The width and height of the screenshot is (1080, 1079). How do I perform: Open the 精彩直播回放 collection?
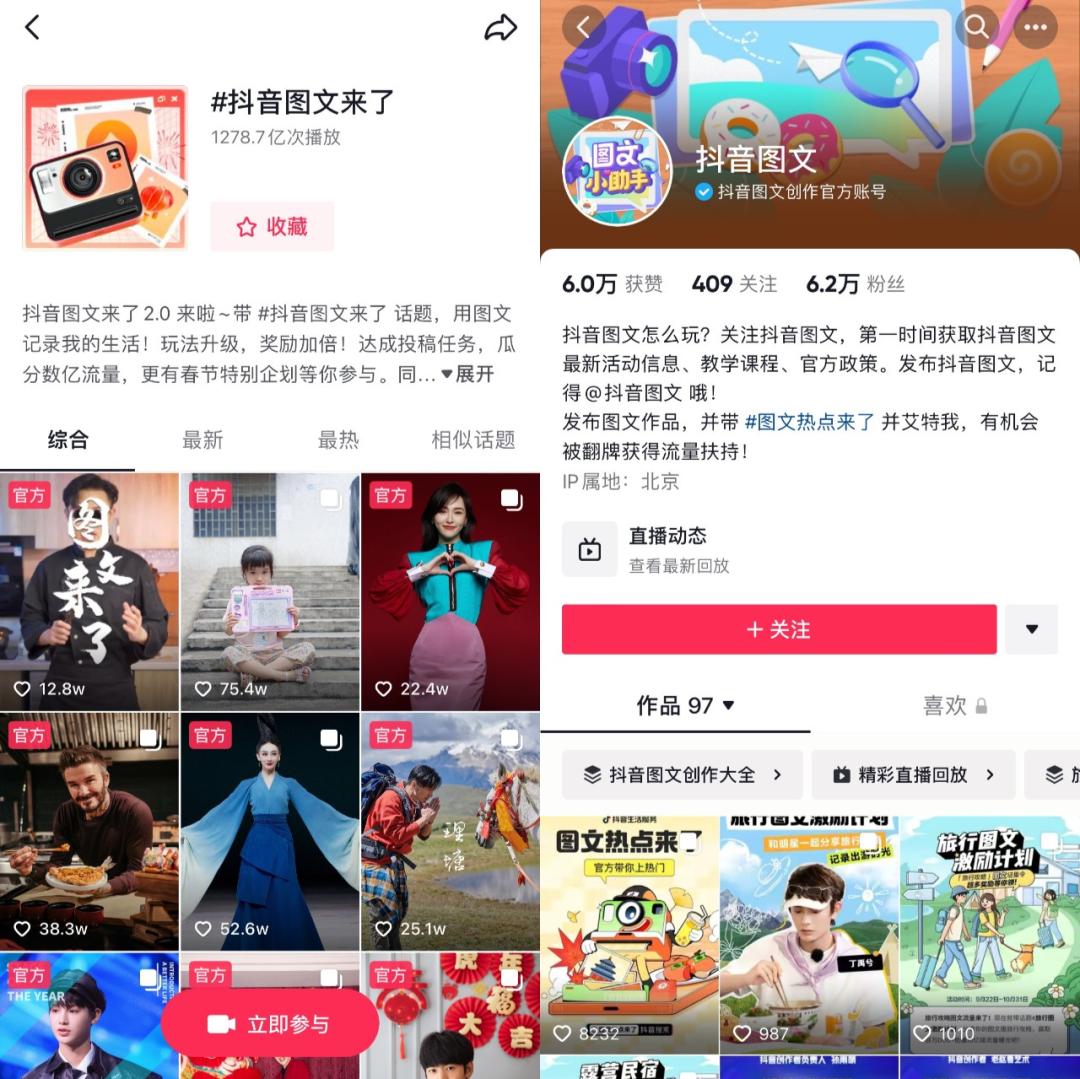click(913, 775)
